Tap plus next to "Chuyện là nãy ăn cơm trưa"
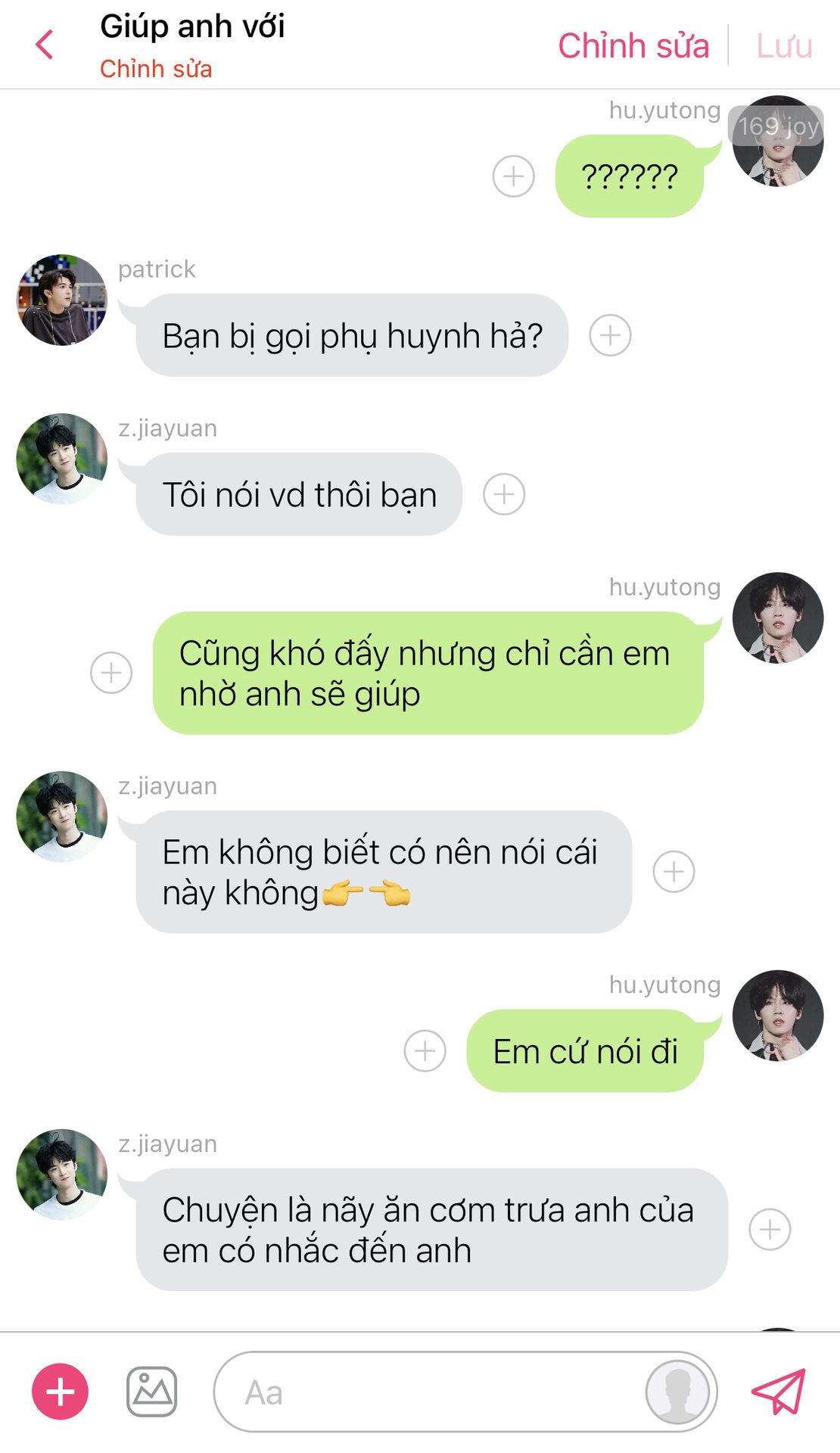Screen dimensions: 840x1453 770,1230
